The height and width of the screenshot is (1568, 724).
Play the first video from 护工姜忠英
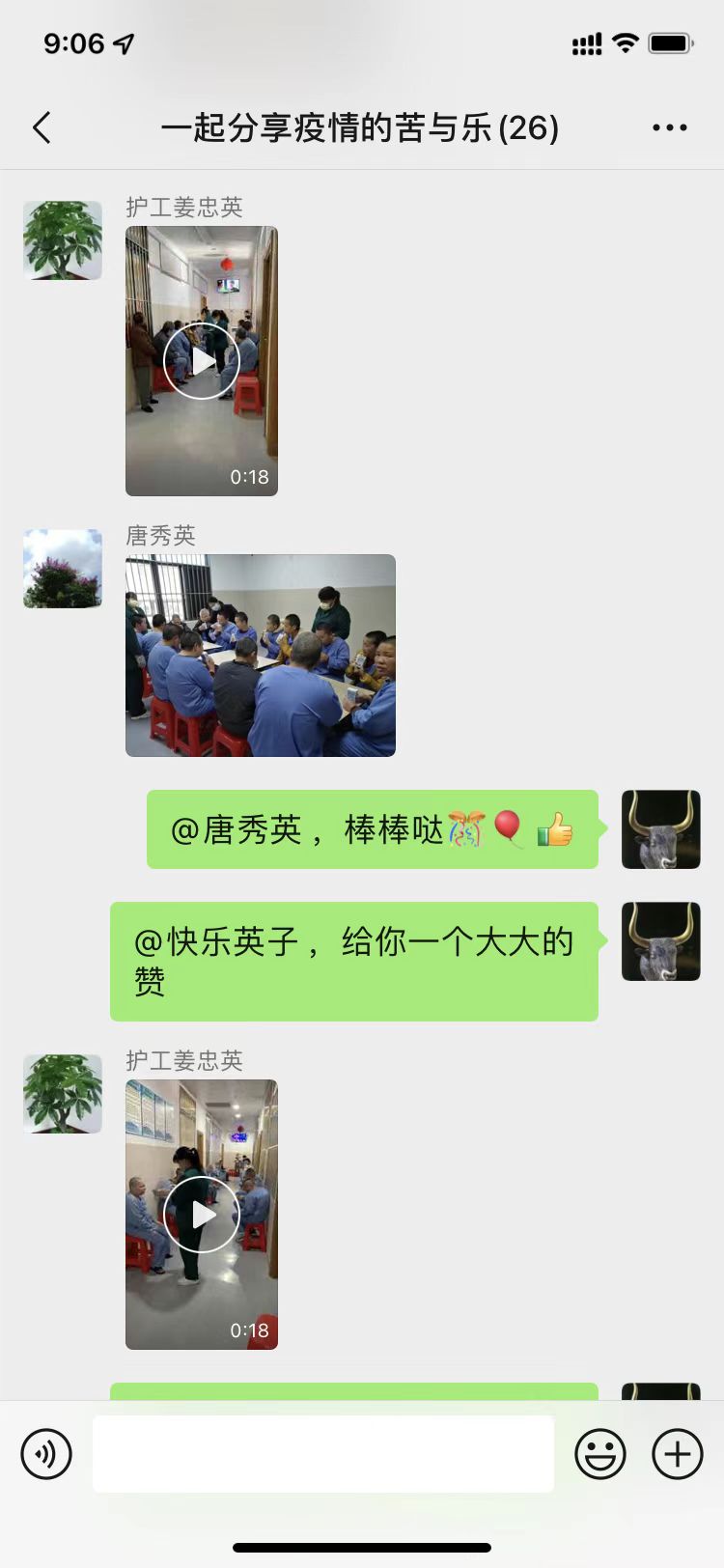coord(201,360)
